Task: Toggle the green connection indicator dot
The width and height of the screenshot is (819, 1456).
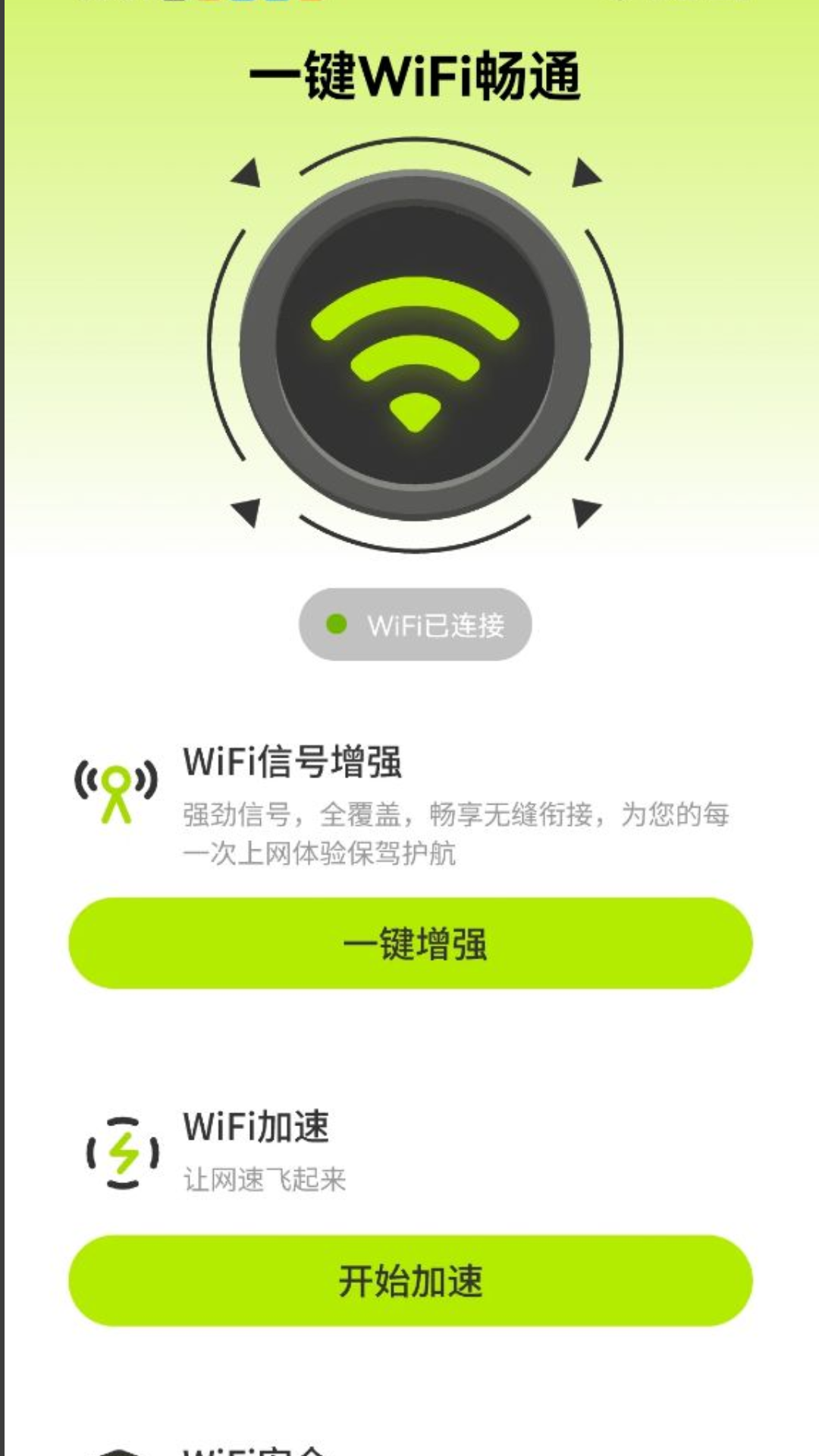Action: (334, 624)
